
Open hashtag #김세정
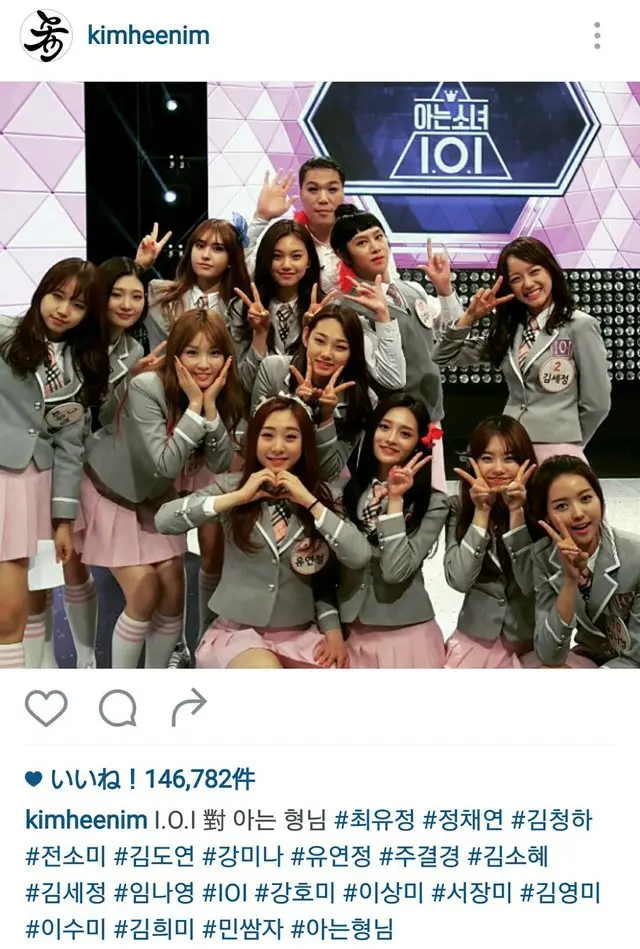tap(65, 892)
